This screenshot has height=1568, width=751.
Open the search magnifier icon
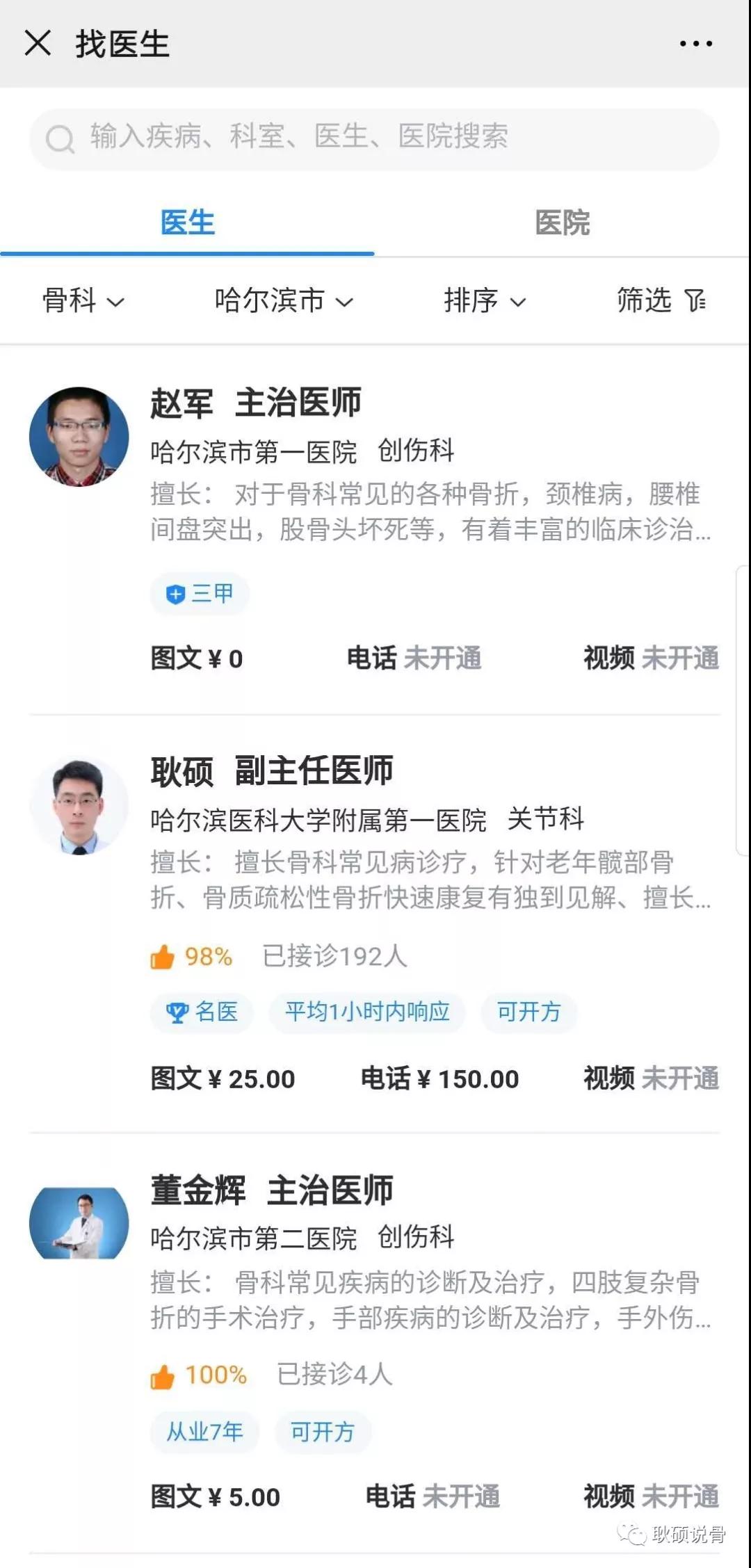click(59, 139)
